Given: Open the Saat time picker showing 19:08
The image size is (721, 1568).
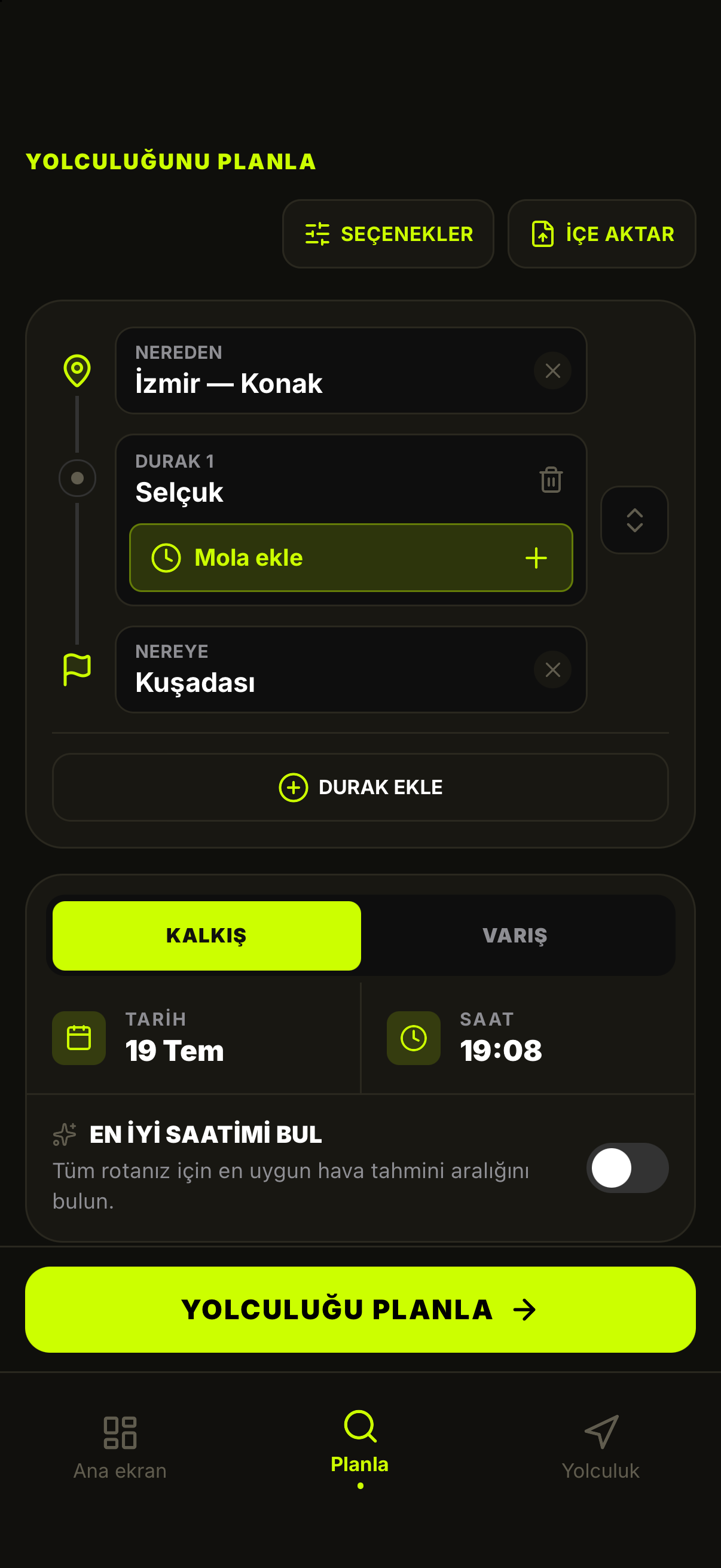Looking at the screenshot, I should pos(527,1038).
